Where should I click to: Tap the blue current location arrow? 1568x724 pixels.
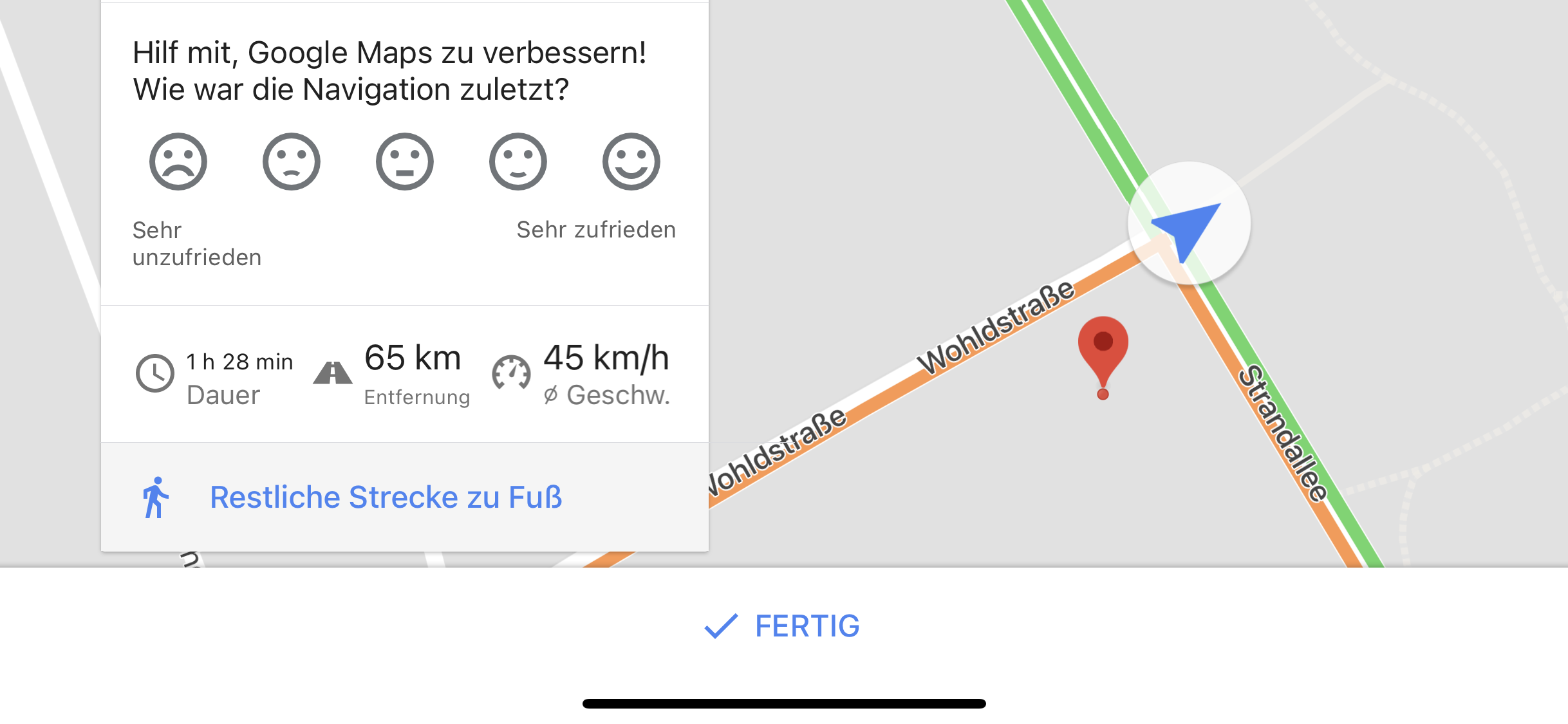pos(1188,227)
